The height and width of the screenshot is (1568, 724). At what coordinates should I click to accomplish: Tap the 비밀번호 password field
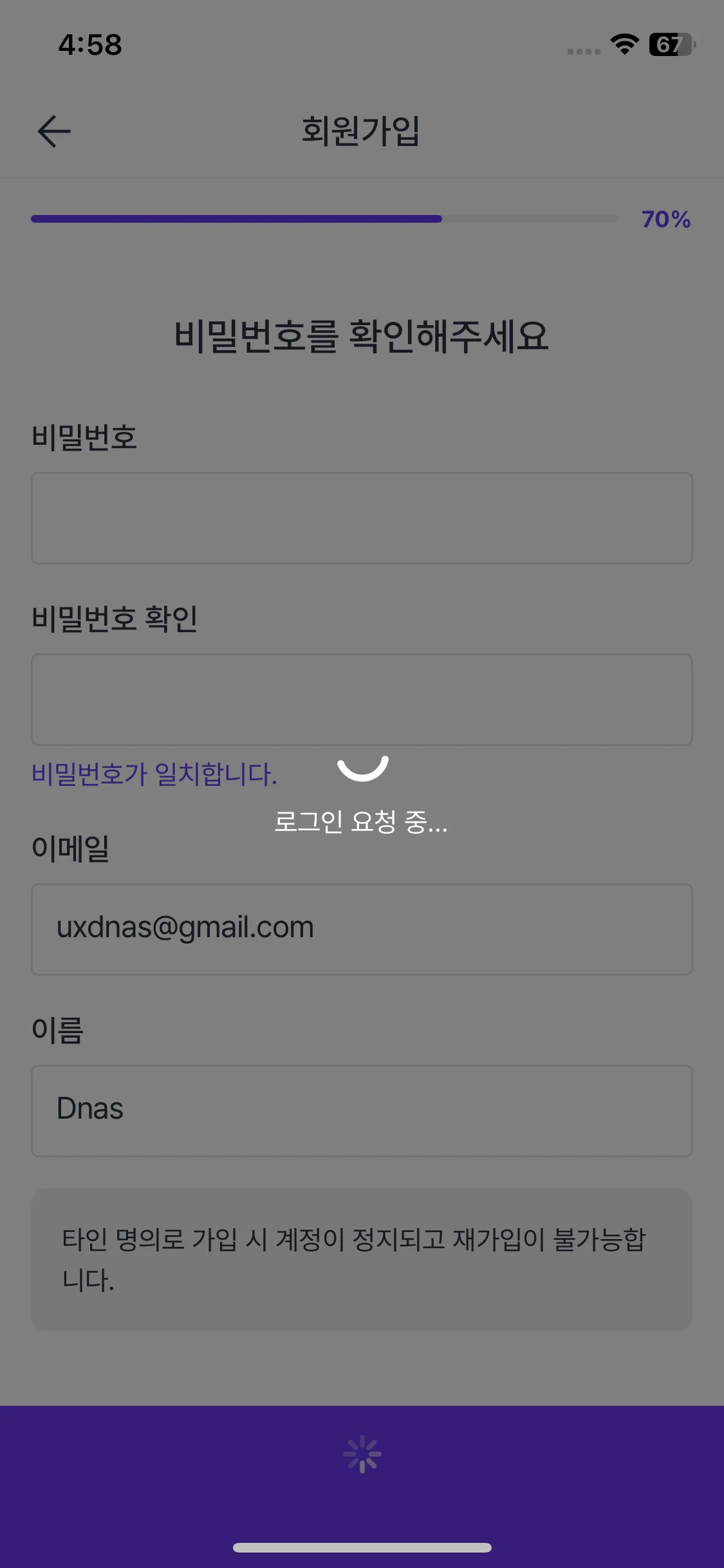(x=362, y=518)
